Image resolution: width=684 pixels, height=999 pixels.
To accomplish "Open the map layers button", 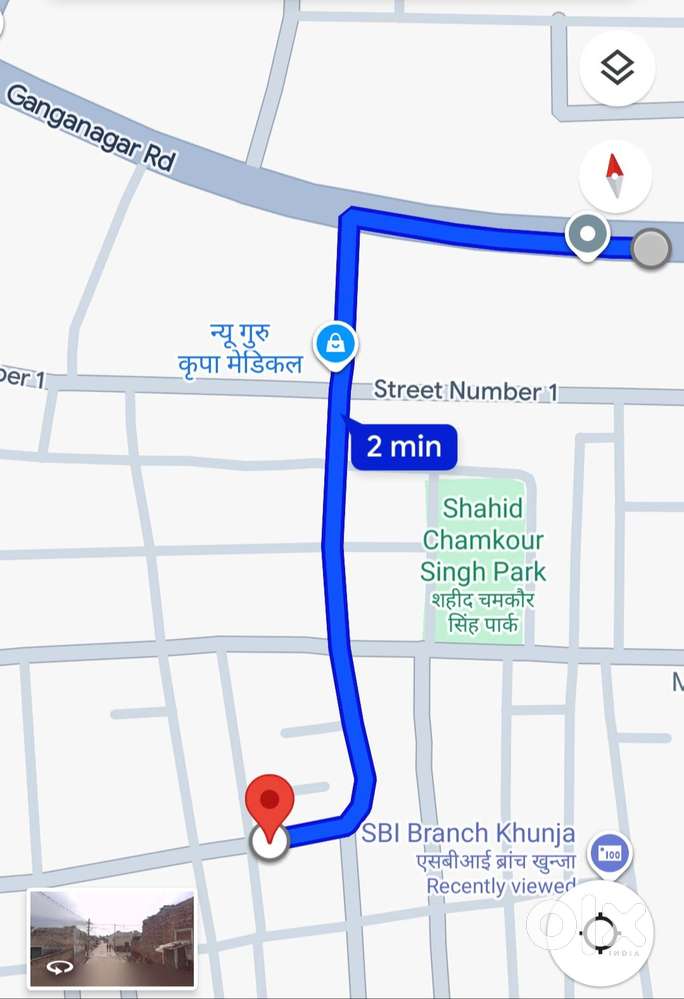I will click(617, 69).
